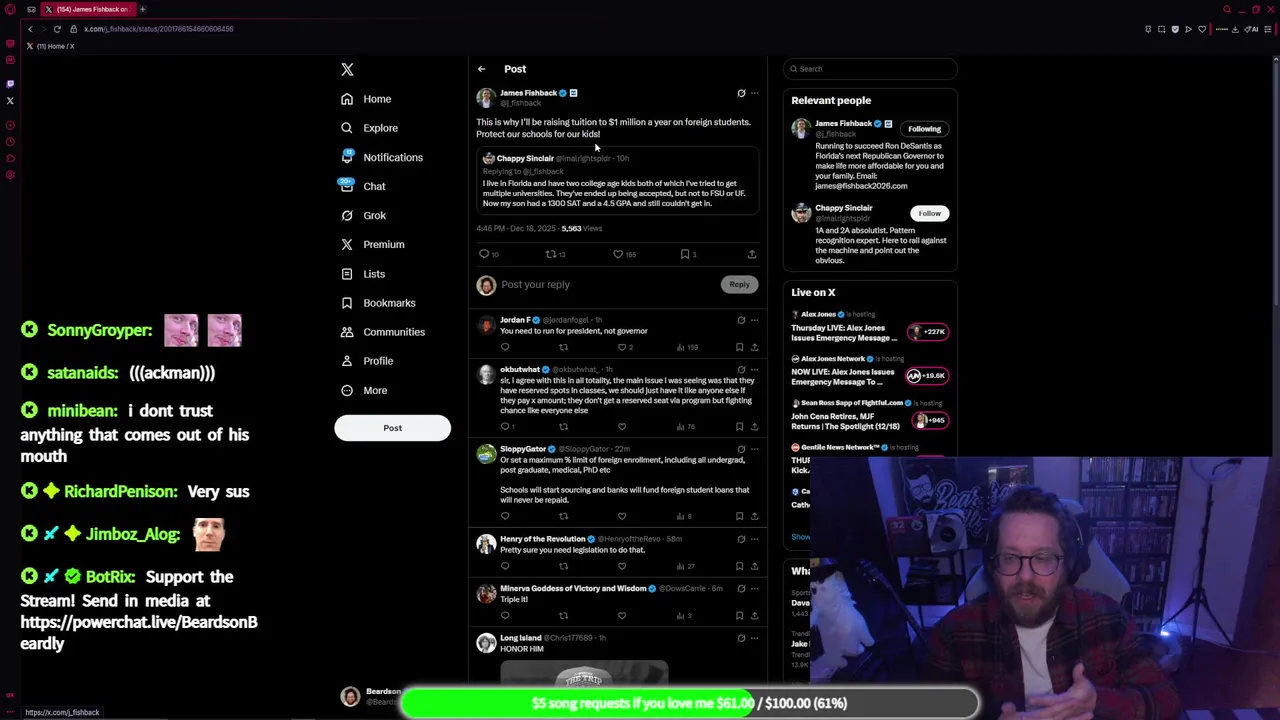Screen dimensions: 1280x720
Task: Open the Bookmarks page
Action: click(x=388, y=303)
